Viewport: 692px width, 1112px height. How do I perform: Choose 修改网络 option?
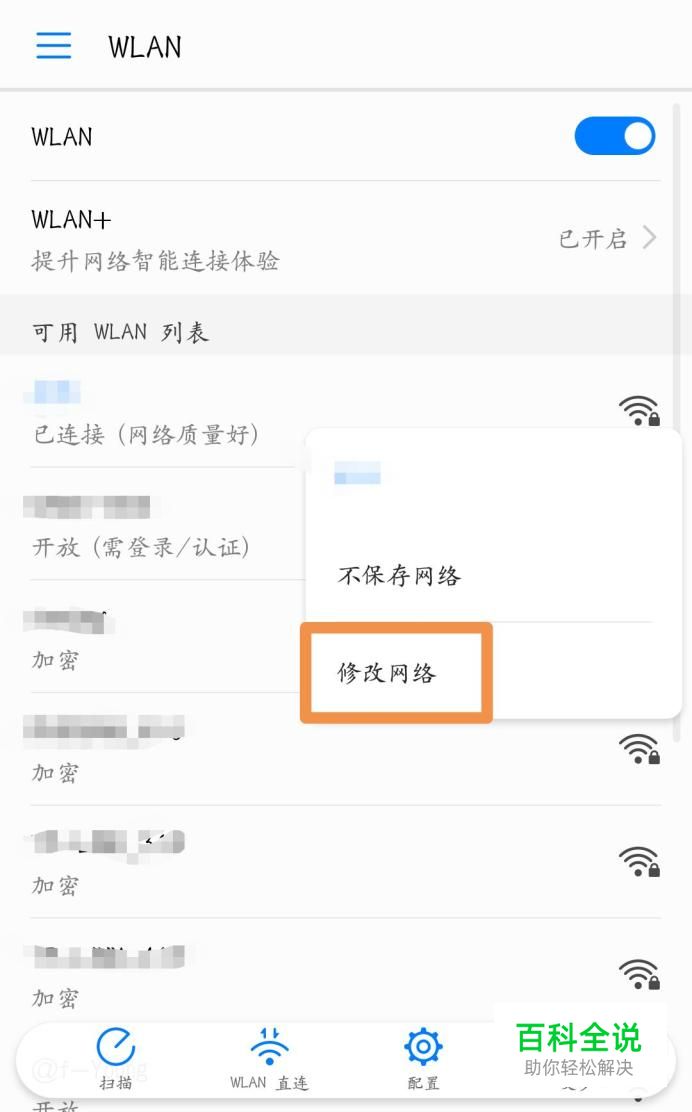(x=387, y=672)
